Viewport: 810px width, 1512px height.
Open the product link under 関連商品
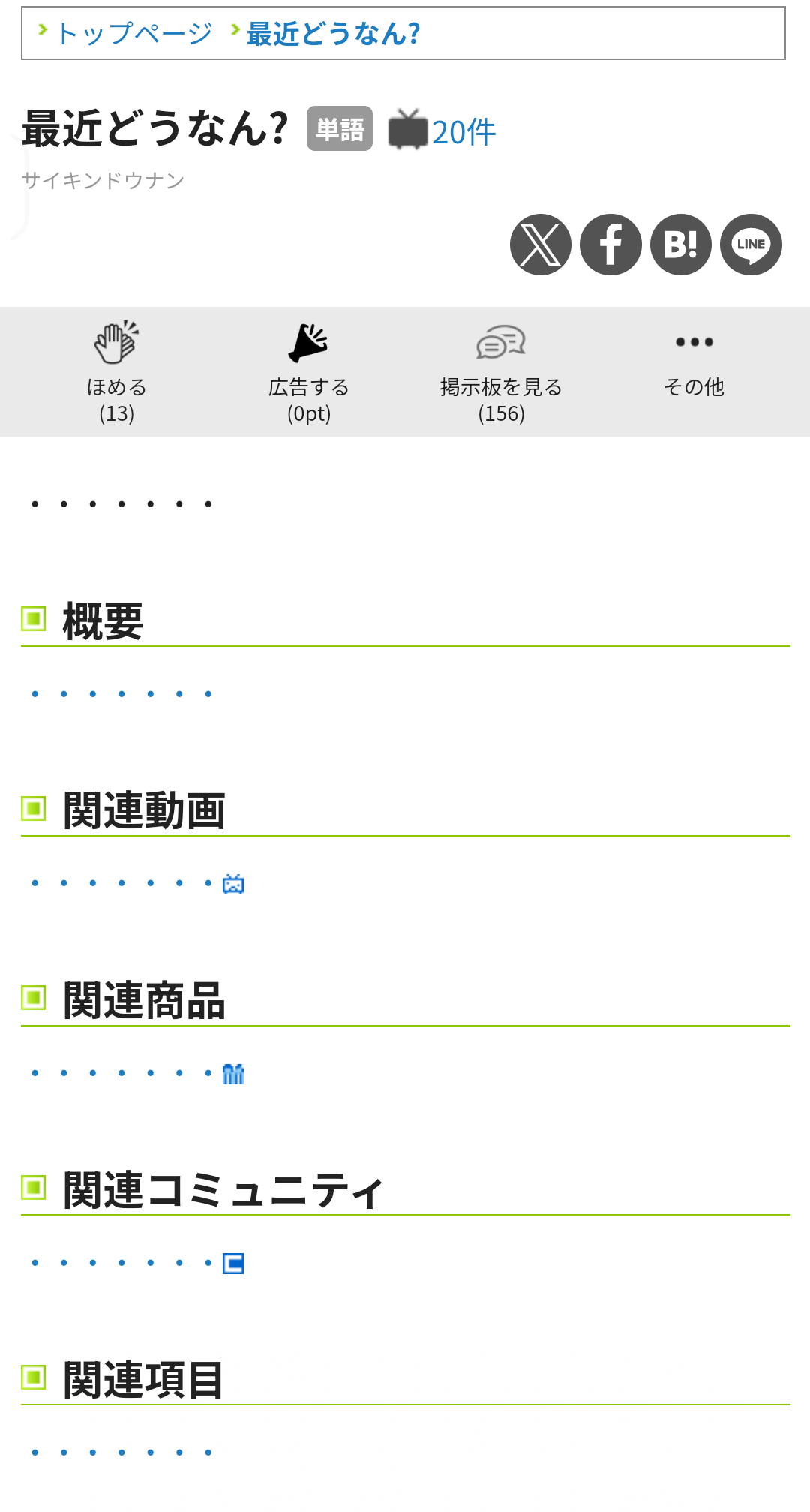[136, 1073]
